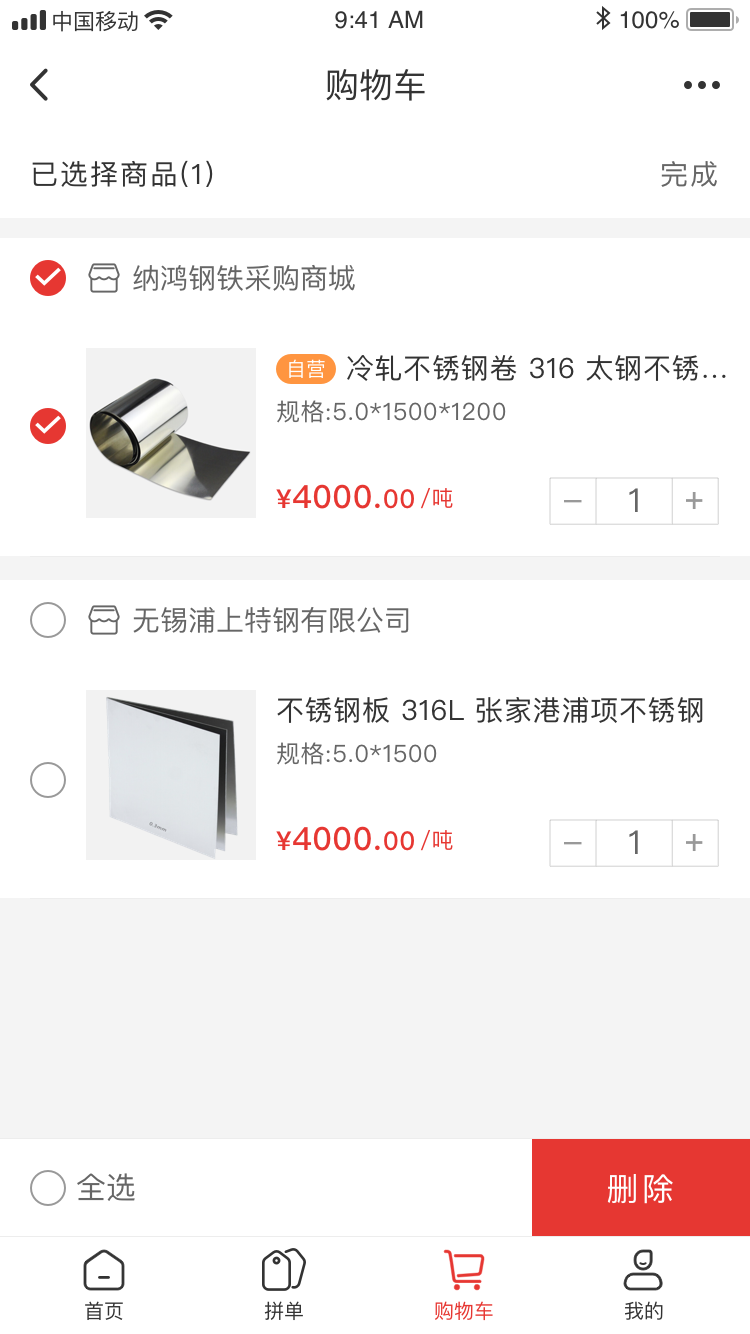Viewport: 750px width, 1334px height.
Task: Tap the back arrow at top left
Action: click(39, 84)
